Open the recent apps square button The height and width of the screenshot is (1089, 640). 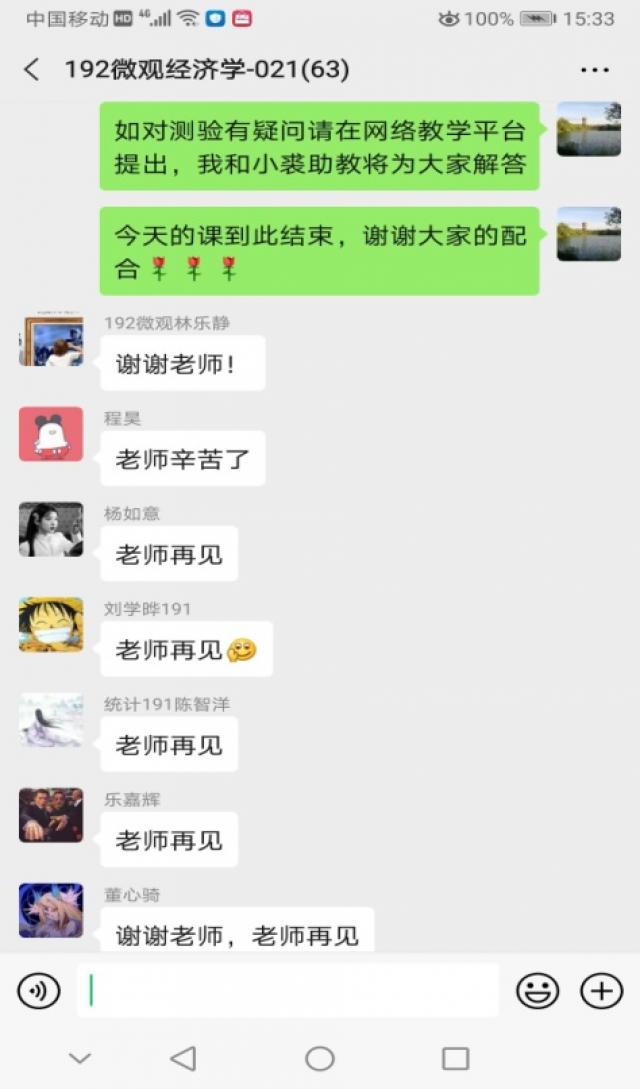(x=455, y=1058)
